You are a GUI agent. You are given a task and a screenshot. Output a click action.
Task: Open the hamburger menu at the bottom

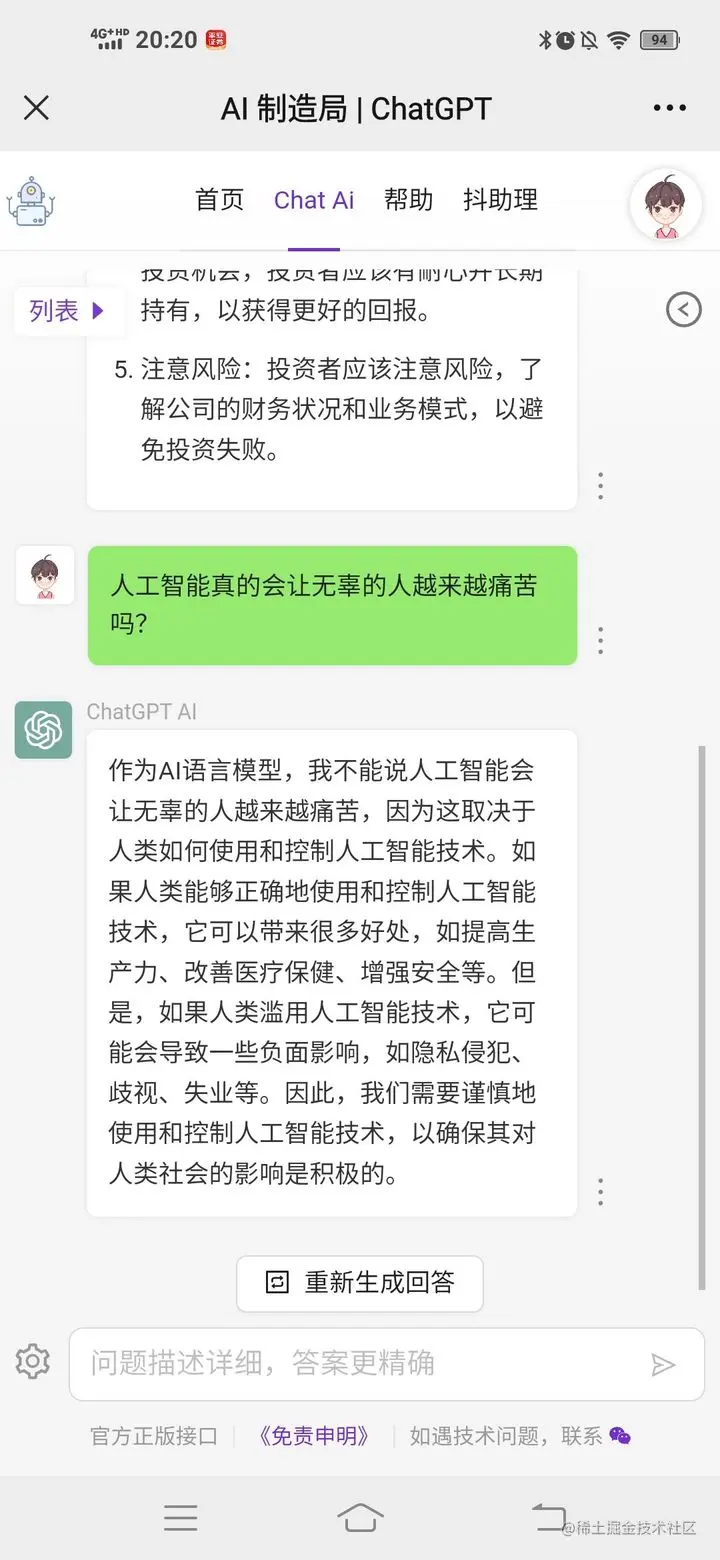click(x=180, y=1517)
